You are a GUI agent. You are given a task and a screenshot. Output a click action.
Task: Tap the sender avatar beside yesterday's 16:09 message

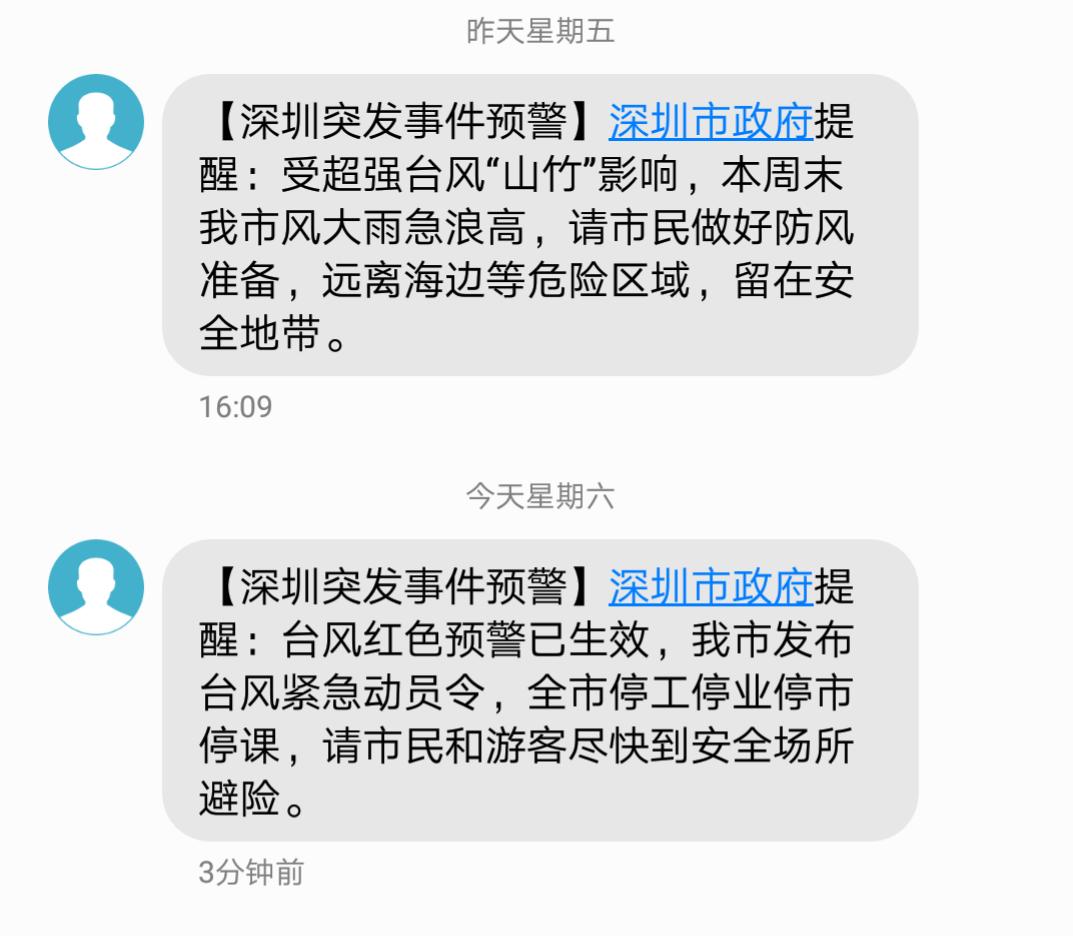coord(96,121)
